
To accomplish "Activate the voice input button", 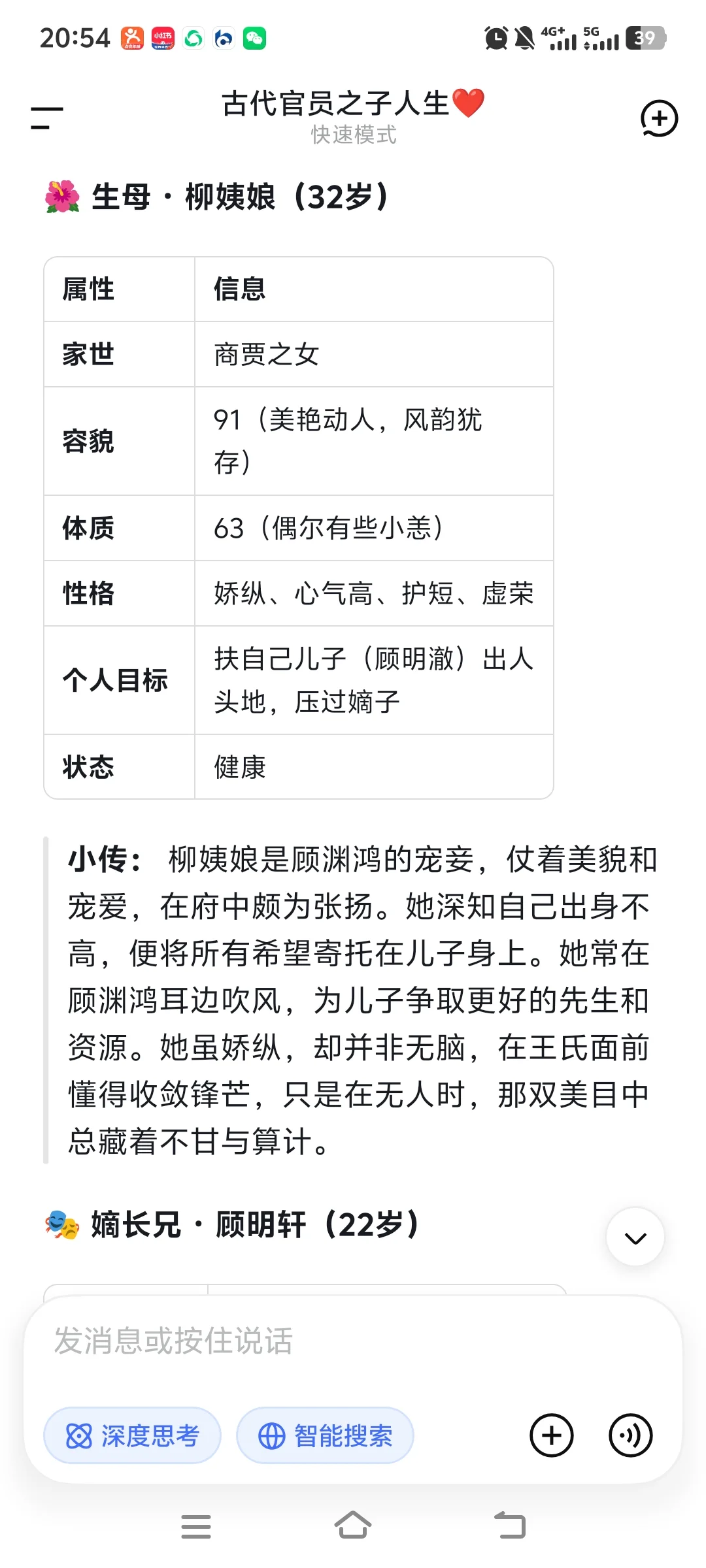I will [x=630, y=1435].
